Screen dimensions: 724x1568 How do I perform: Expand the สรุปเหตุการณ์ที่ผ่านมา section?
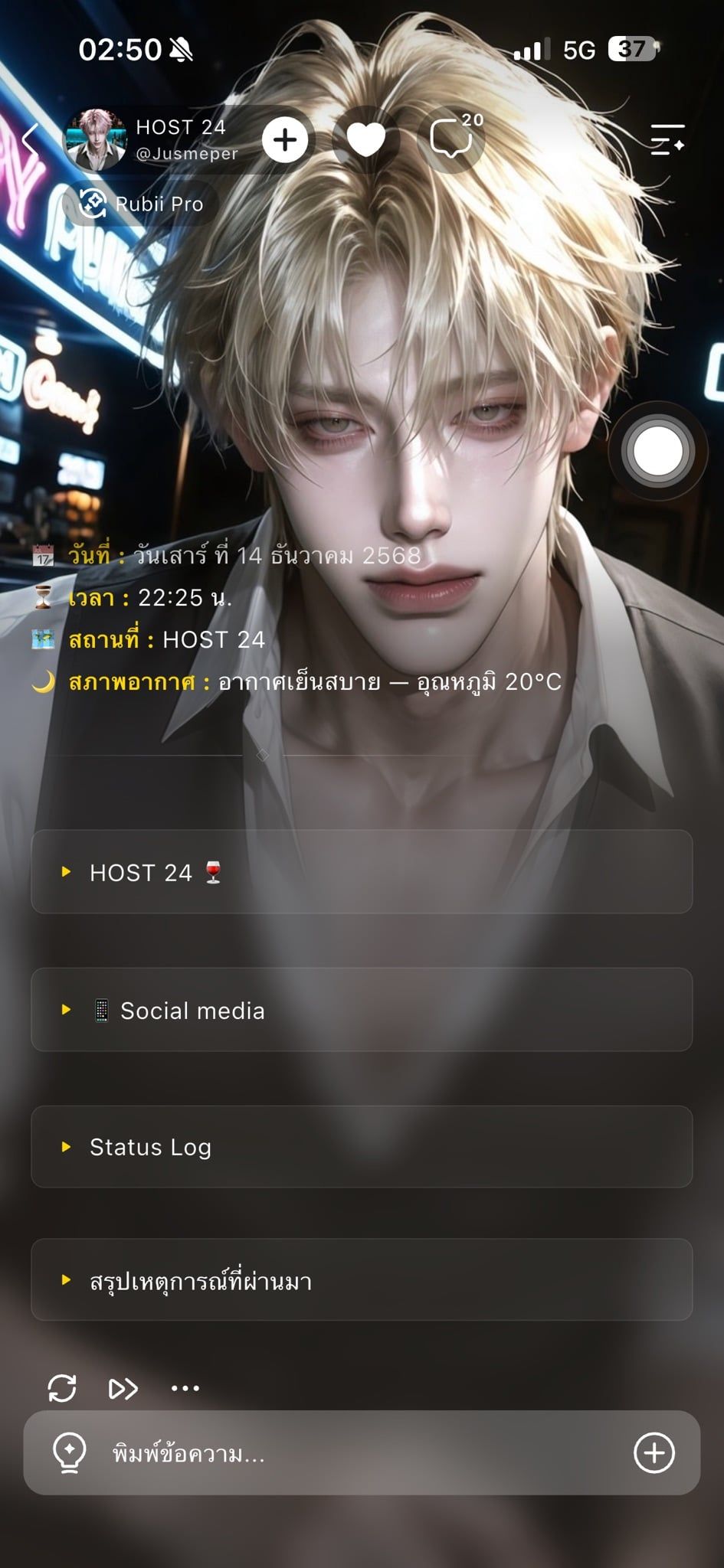362,1279
